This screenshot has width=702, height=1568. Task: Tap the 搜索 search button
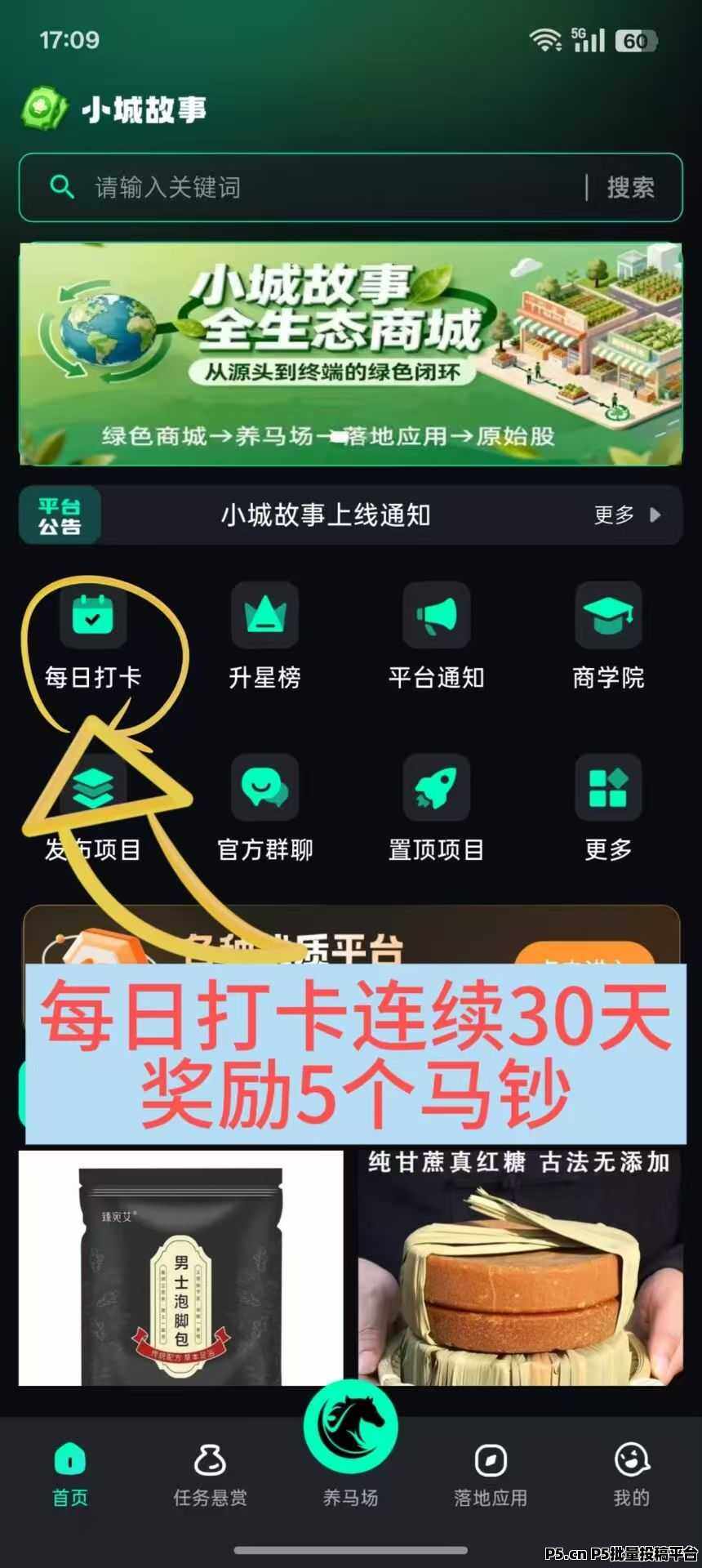point(630,188)
